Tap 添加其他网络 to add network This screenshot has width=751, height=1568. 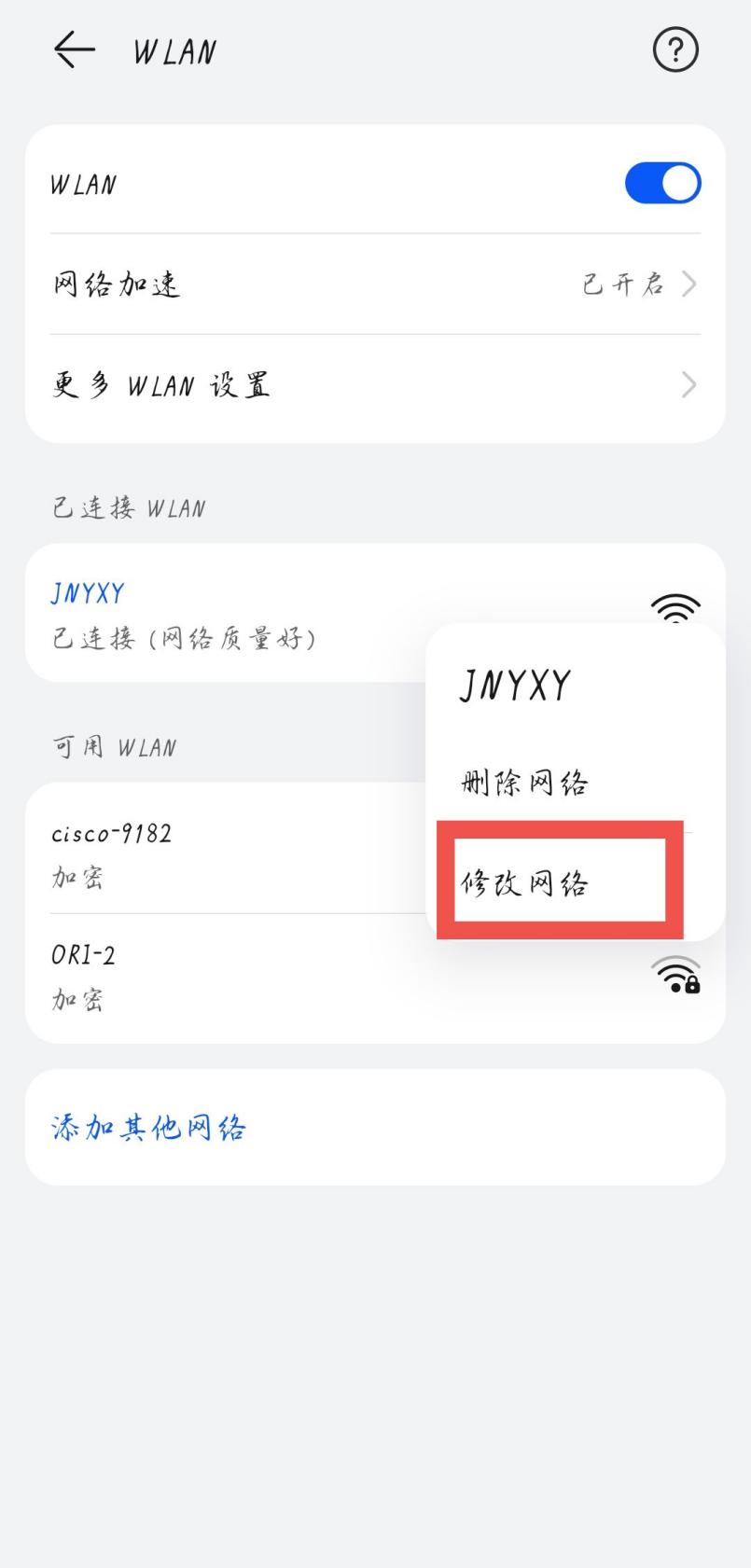click(149, 1128)
